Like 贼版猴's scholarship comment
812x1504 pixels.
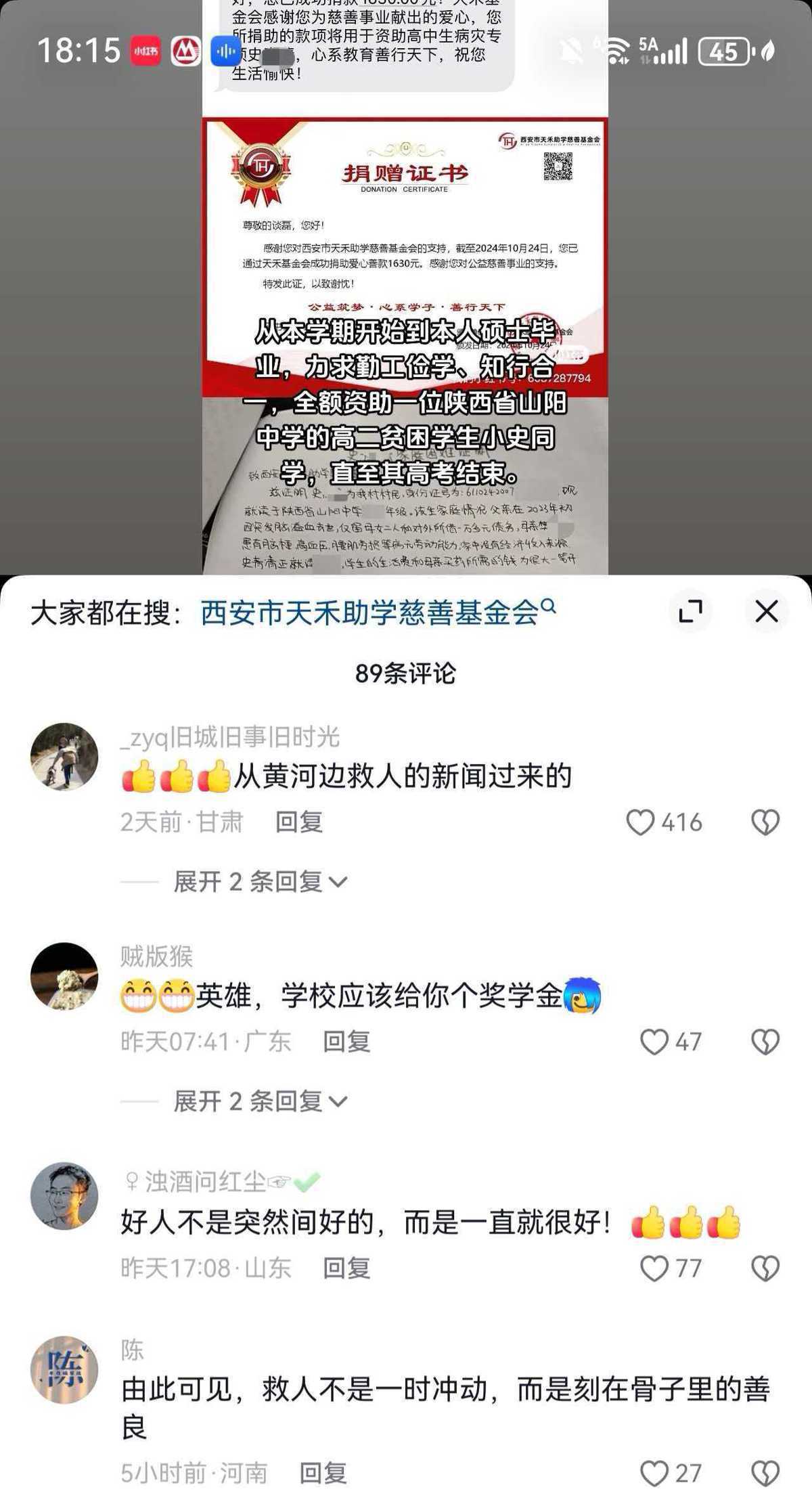[x=654, y=1042]
